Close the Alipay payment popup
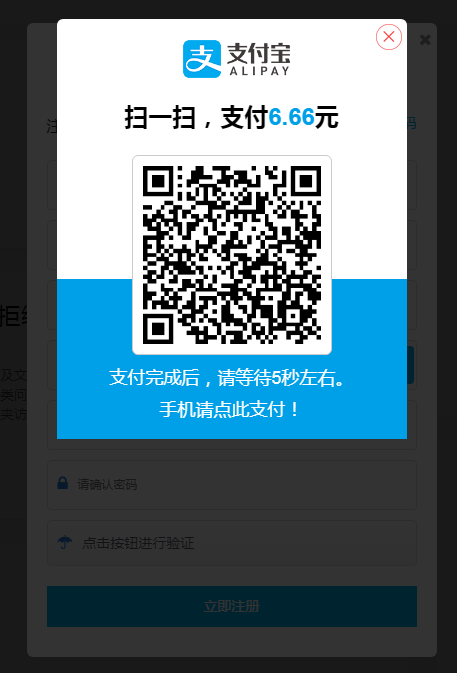The width and height of the screenshot is (457, 673). pyautogui.click(x=389, y=37)
